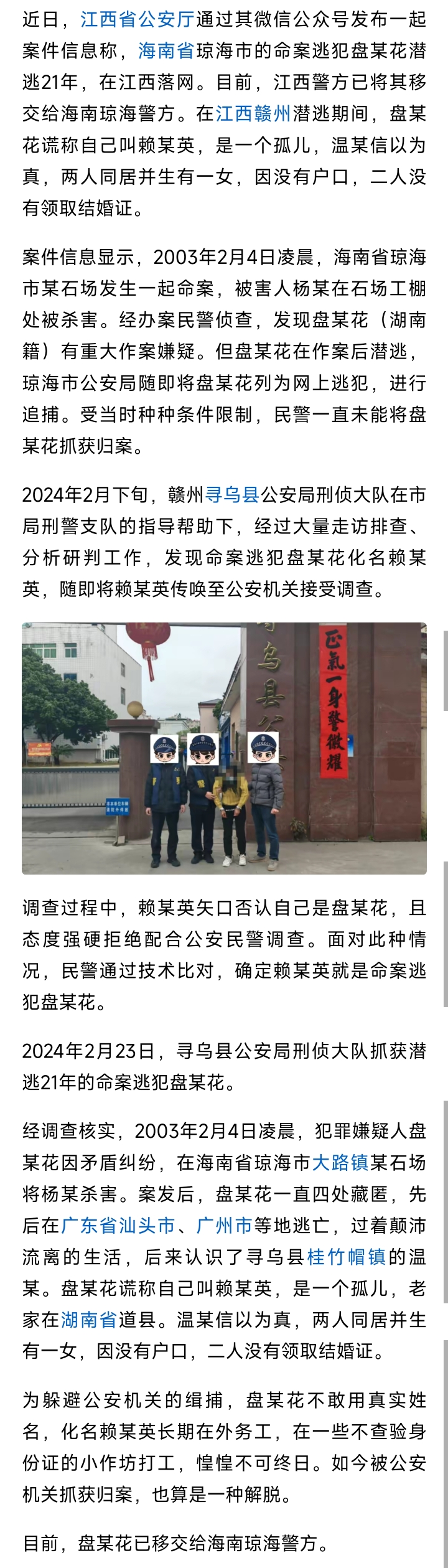Tap the 广东省汕头市 link

pyautogui.click(x=118, y=1226)
